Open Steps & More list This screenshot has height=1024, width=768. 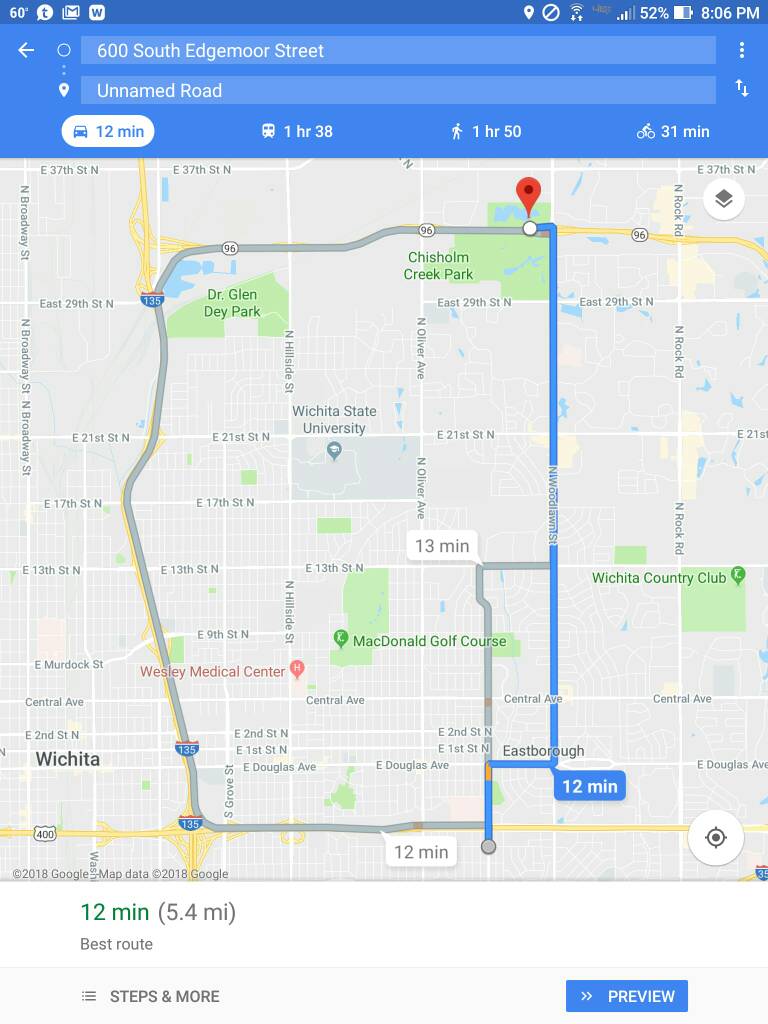(x=150, y=996)
